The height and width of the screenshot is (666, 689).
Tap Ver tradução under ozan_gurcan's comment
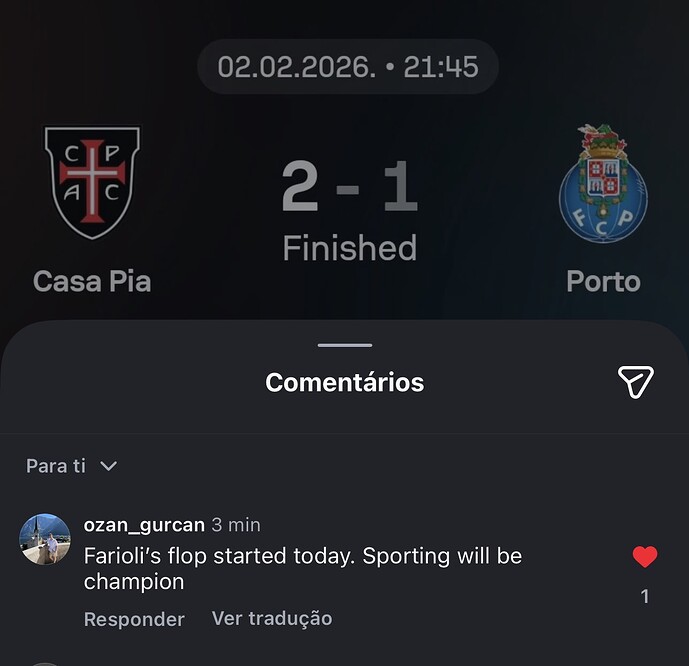[x=271, y=618]
